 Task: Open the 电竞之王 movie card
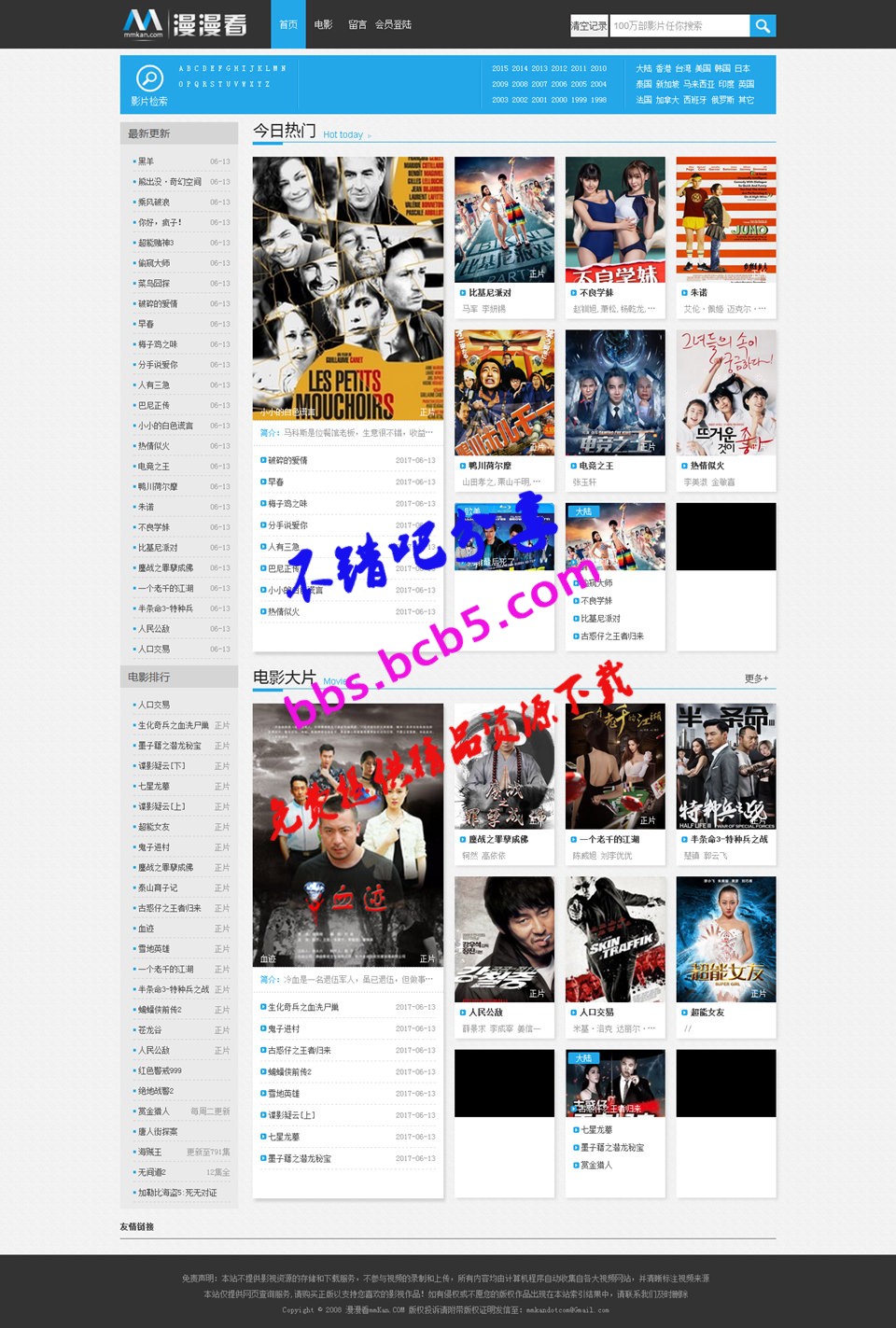tap(615, 393)
